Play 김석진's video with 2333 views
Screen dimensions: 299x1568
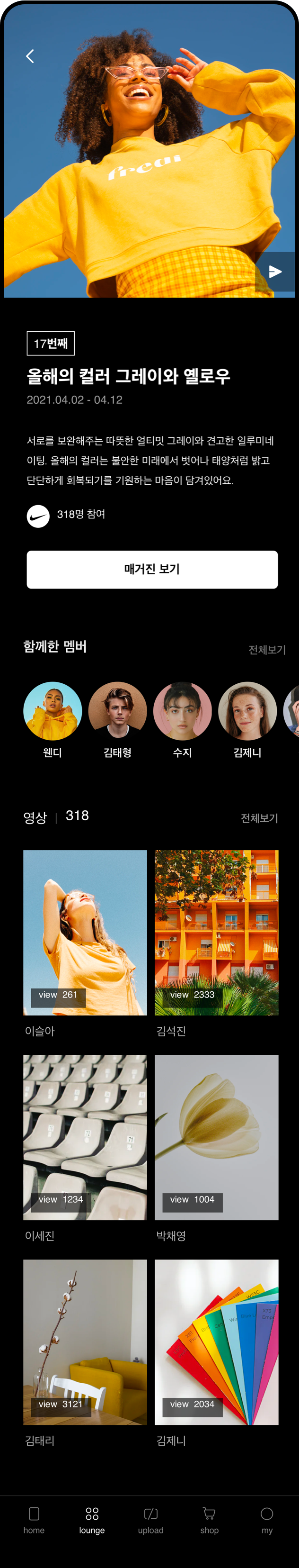pos(216,932)
